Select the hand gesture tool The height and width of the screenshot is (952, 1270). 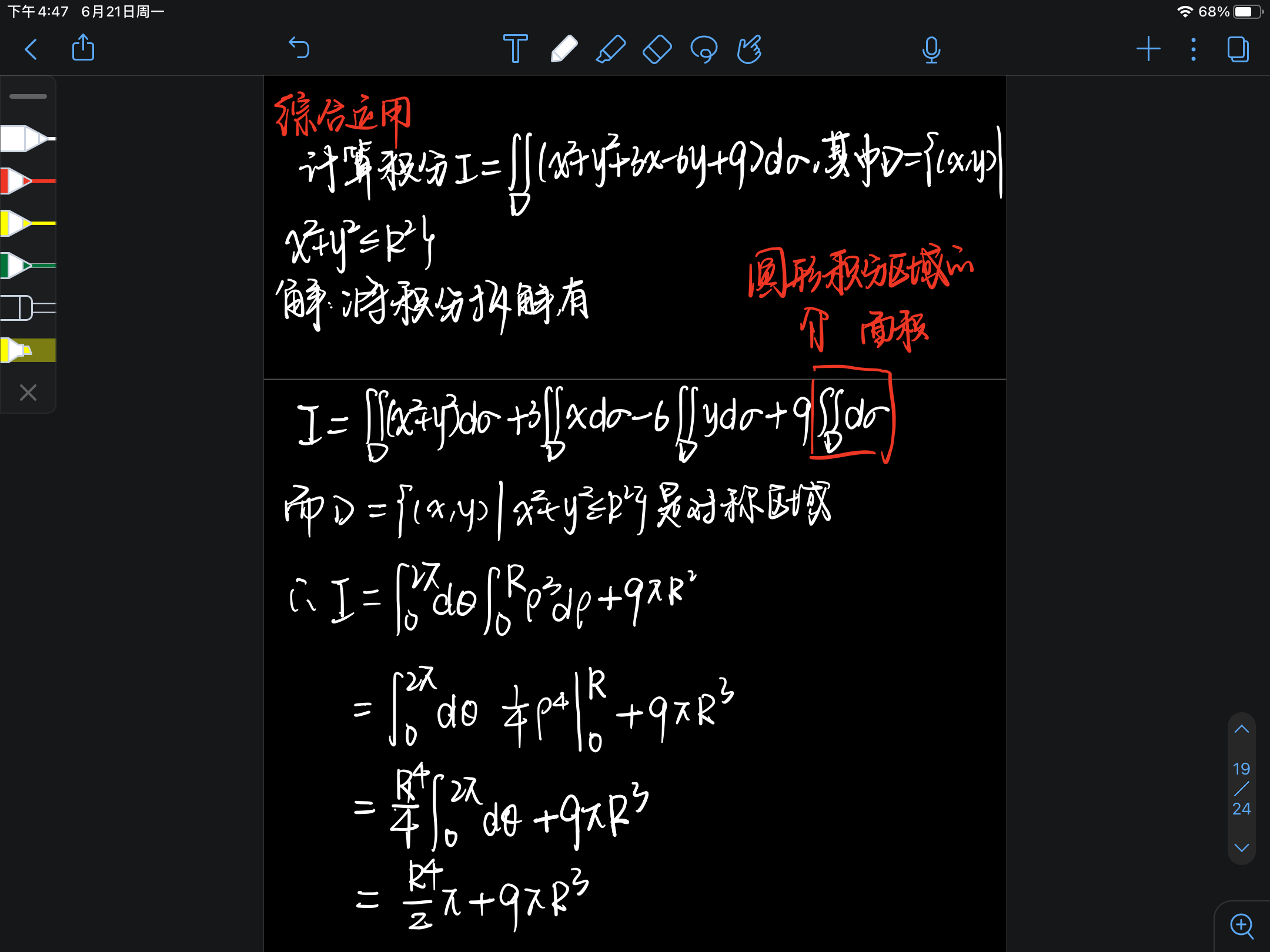click(x=750, y=49)
